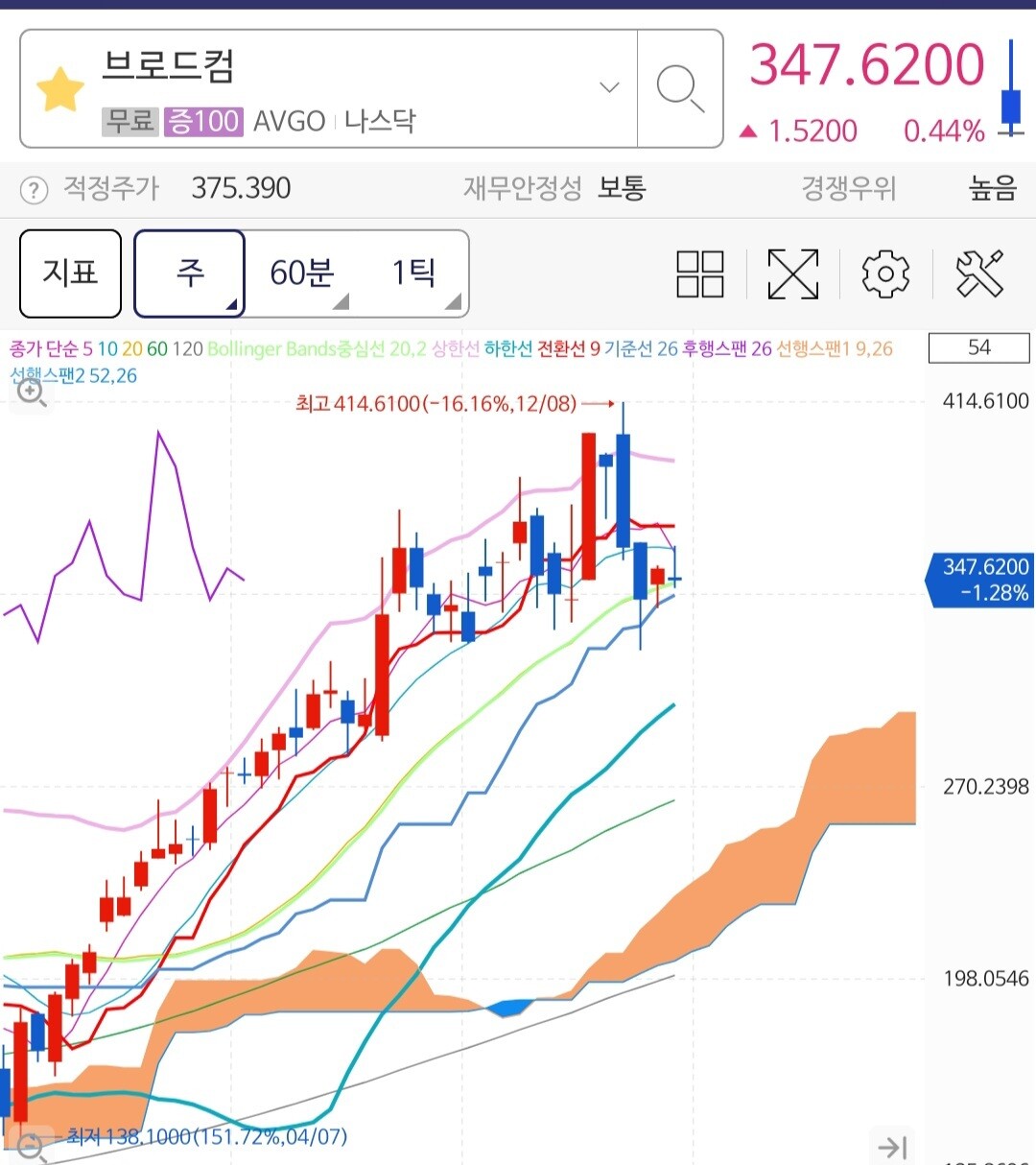Open the stock search magnifier
The height and width of the screenshot is (1165, 1036).
[x=680, y=88]
